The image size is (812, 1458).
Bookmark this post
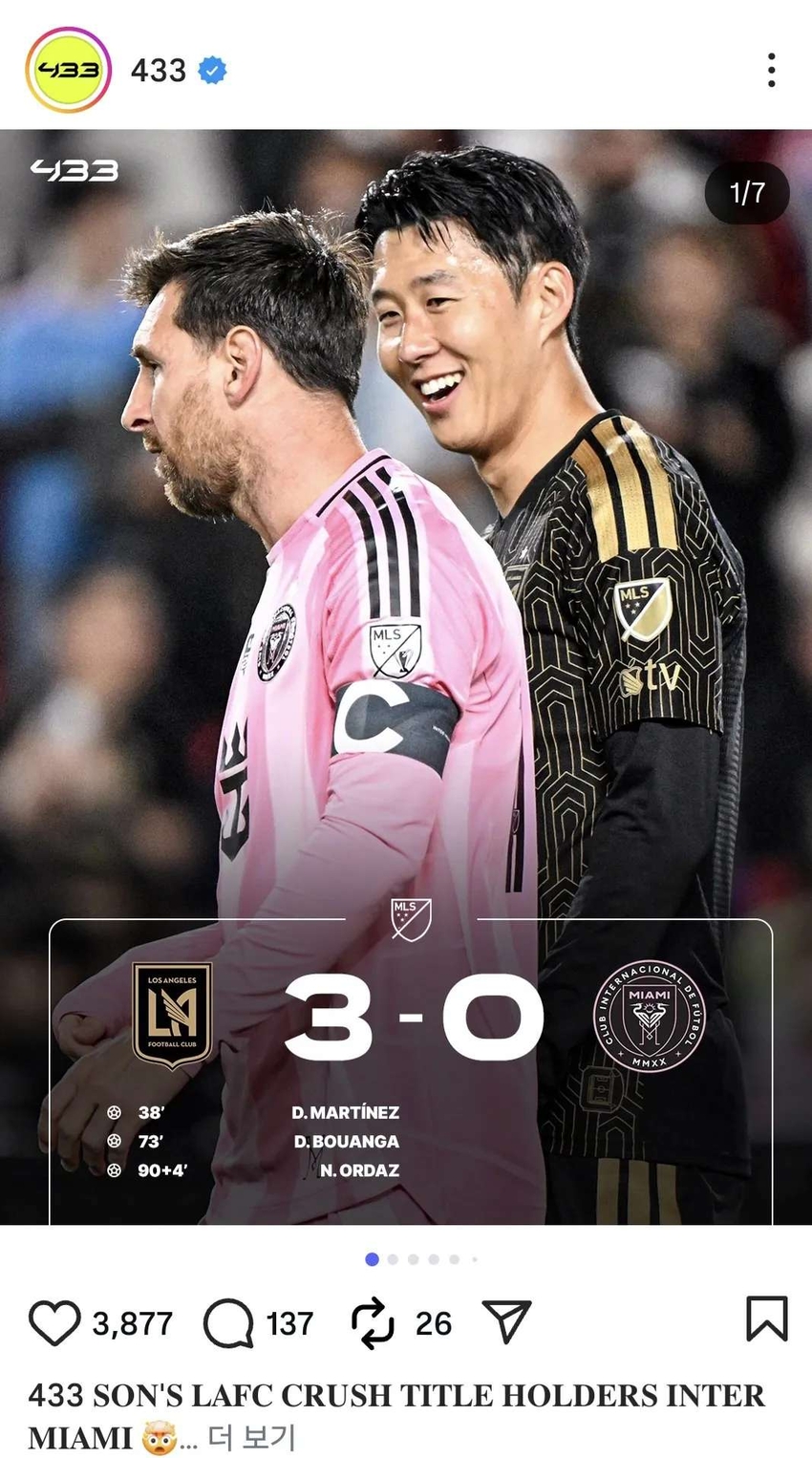pos(766,1319)
